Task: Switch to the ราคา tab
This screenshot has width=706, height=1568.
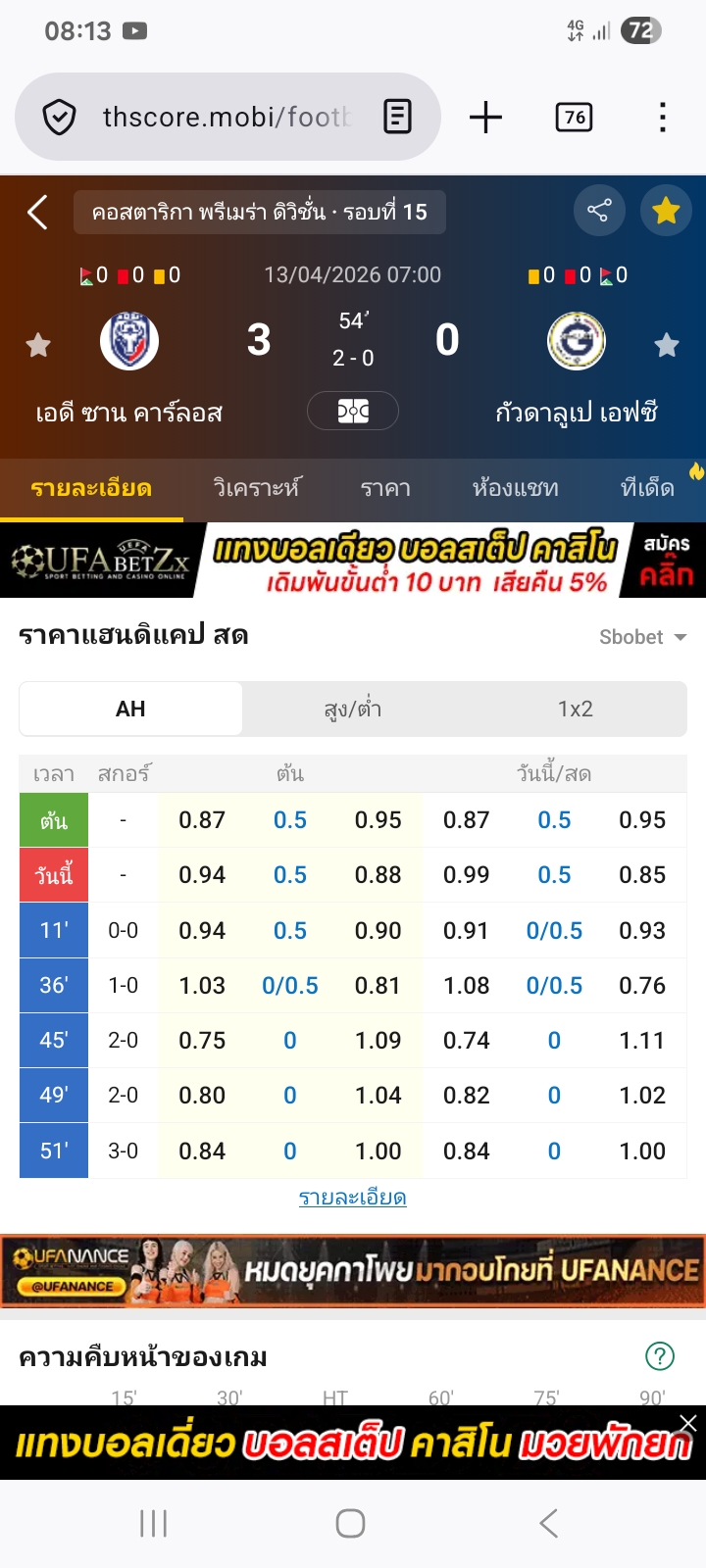Action: point(385,488)
